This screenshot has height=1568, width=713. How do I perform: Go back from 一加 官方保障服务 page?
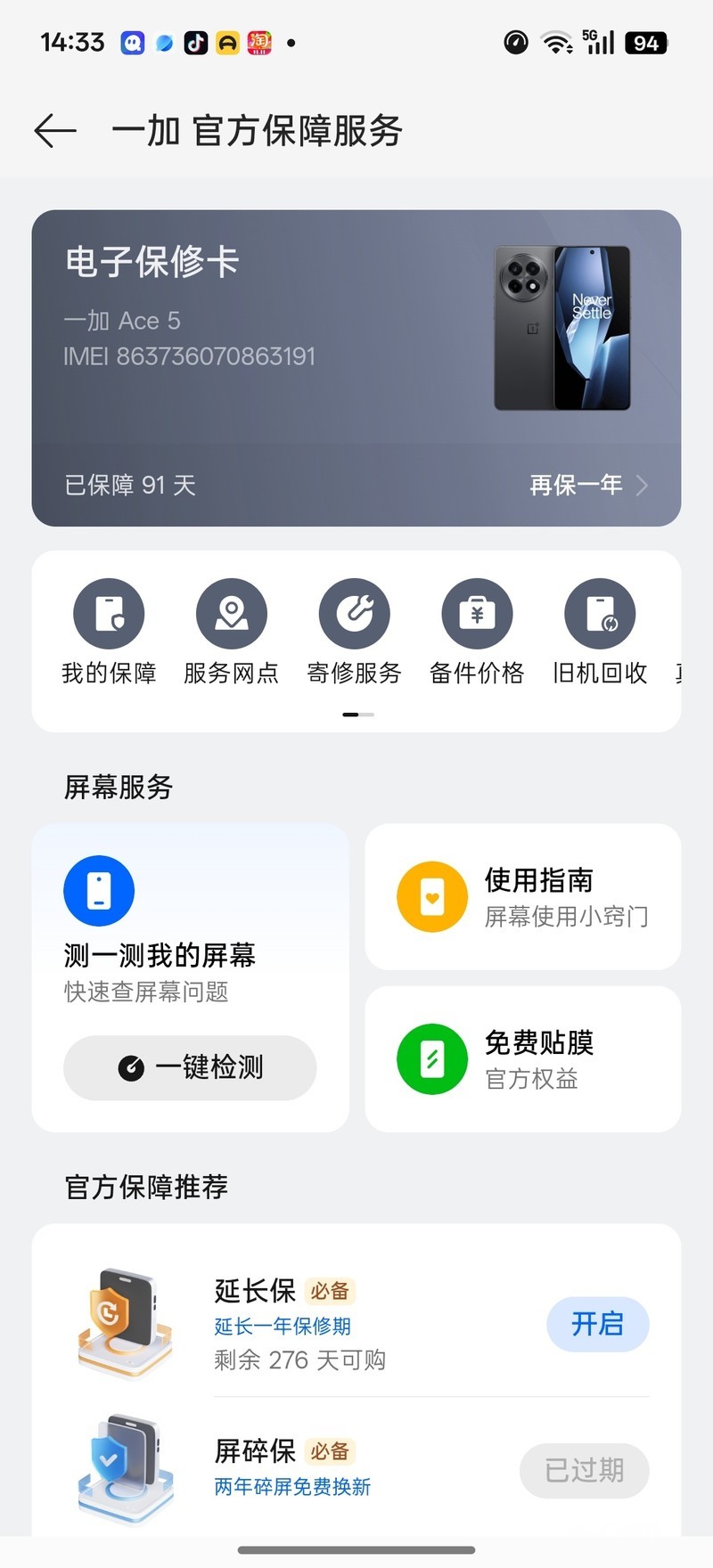[55, 131]
